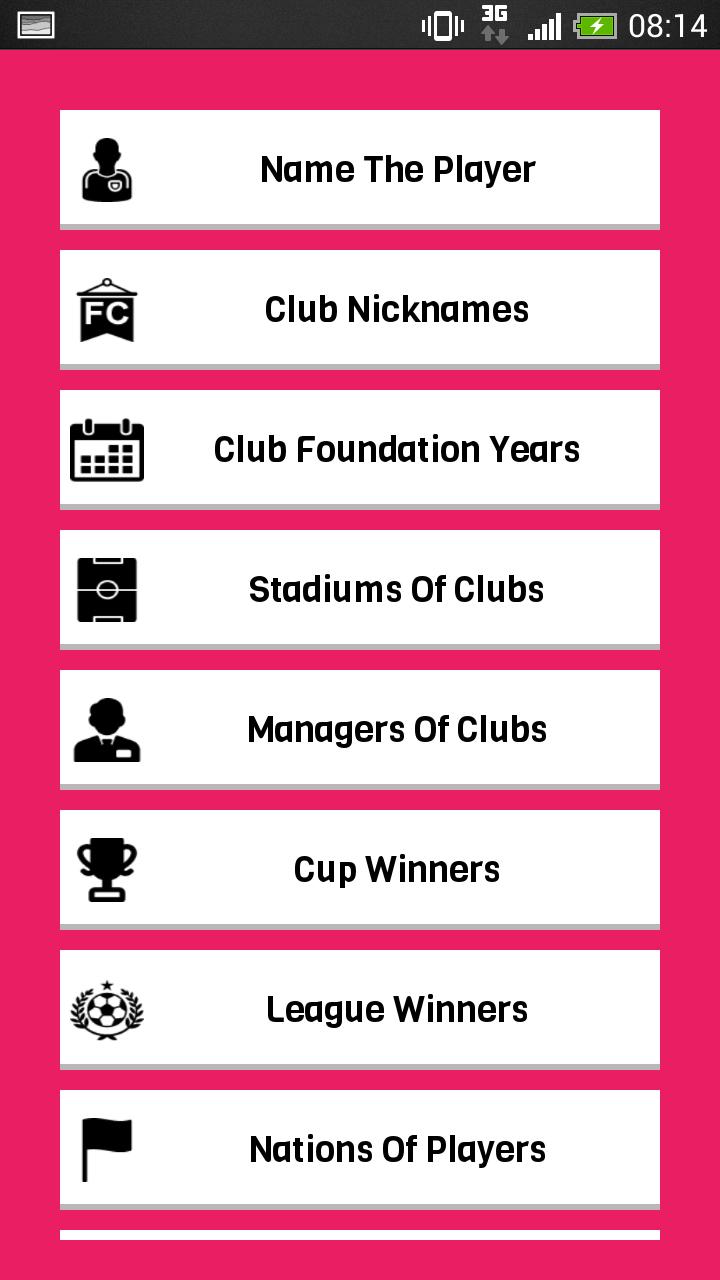720x1280 pixels.
Task: Click the FC pennant icon
Action: [x=107, y=308]
